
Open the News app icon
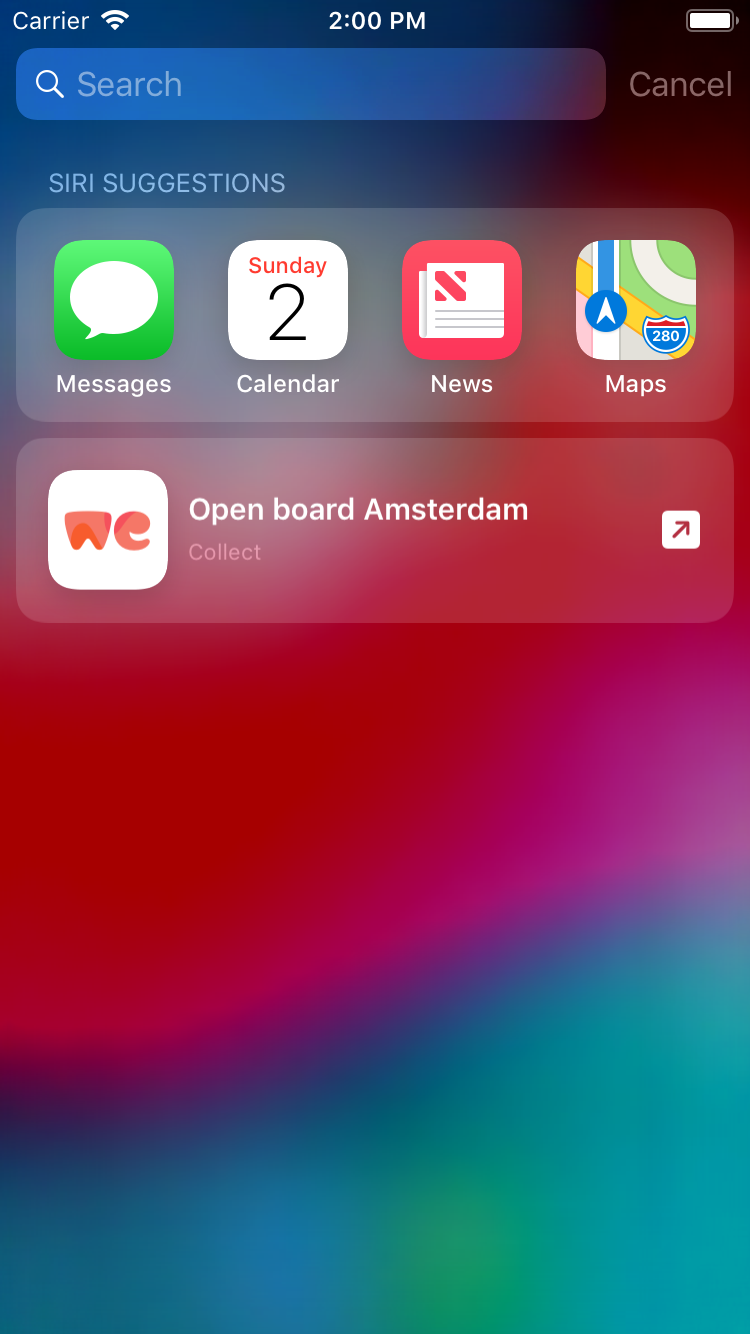coord(461,300)
